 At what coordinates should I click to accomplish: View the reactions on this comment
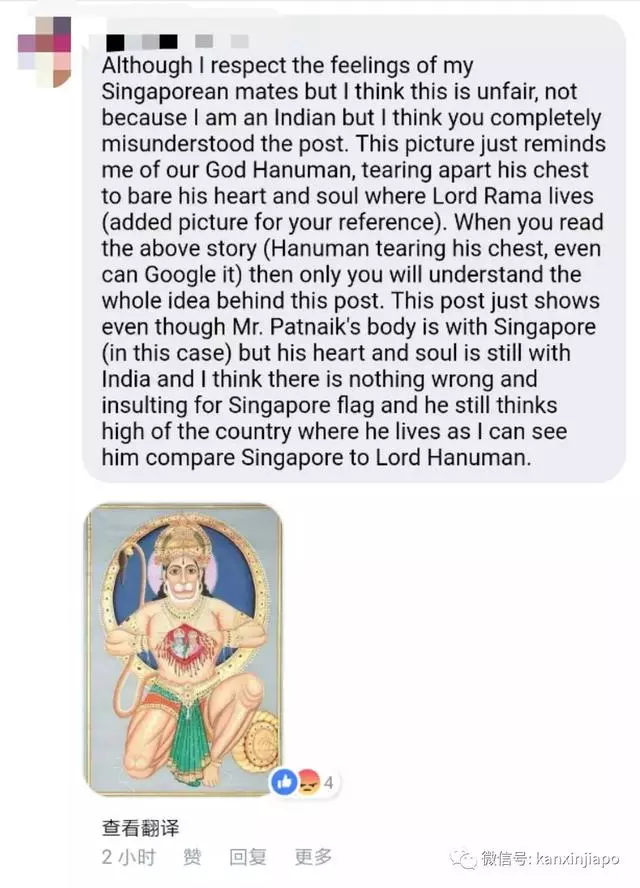click(305, 783)
